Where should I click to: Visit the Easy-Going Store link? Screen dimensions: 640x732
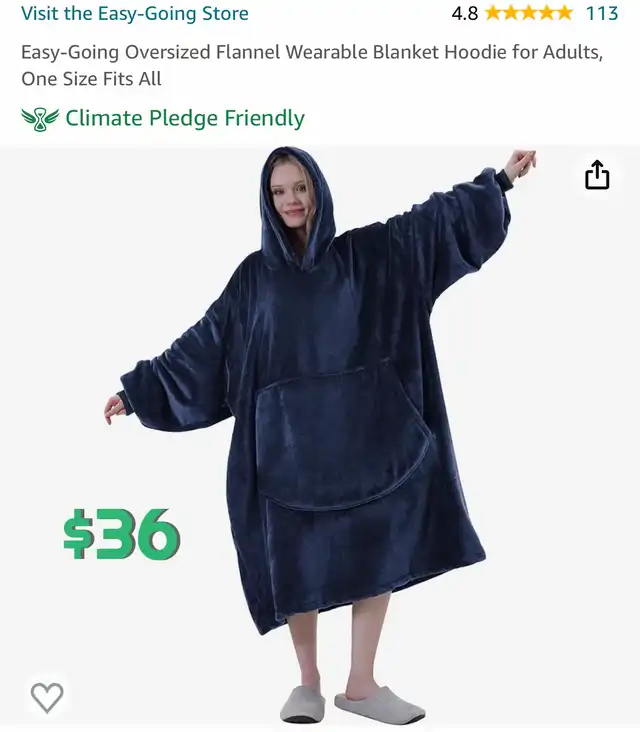click(135, 14)
